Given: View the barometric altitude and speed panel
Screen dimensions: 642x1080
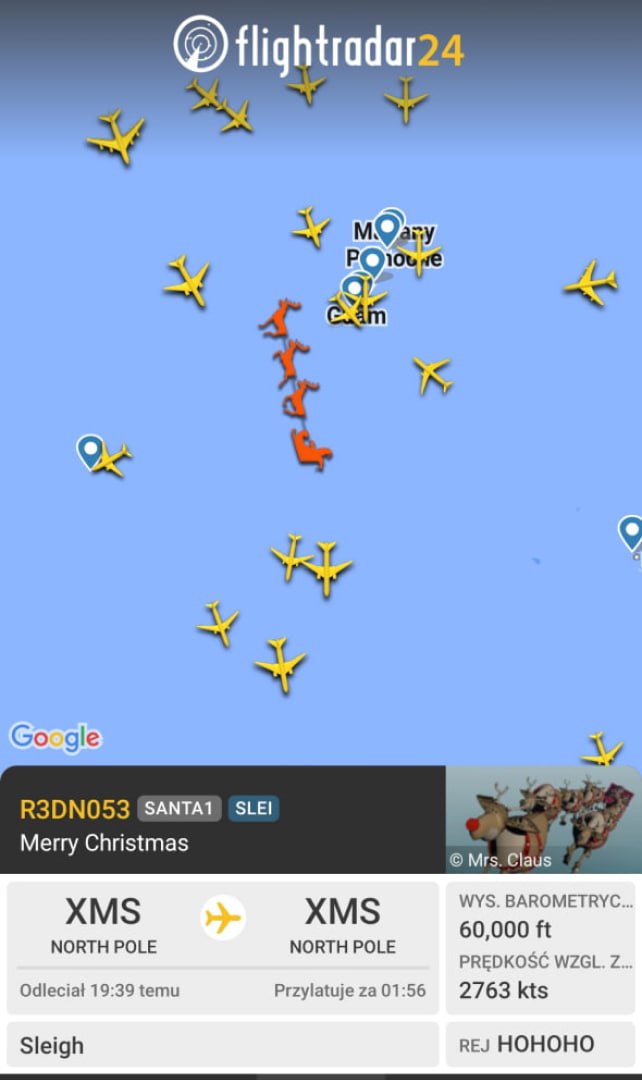Looking at the screenshot, I should (541, 948).
